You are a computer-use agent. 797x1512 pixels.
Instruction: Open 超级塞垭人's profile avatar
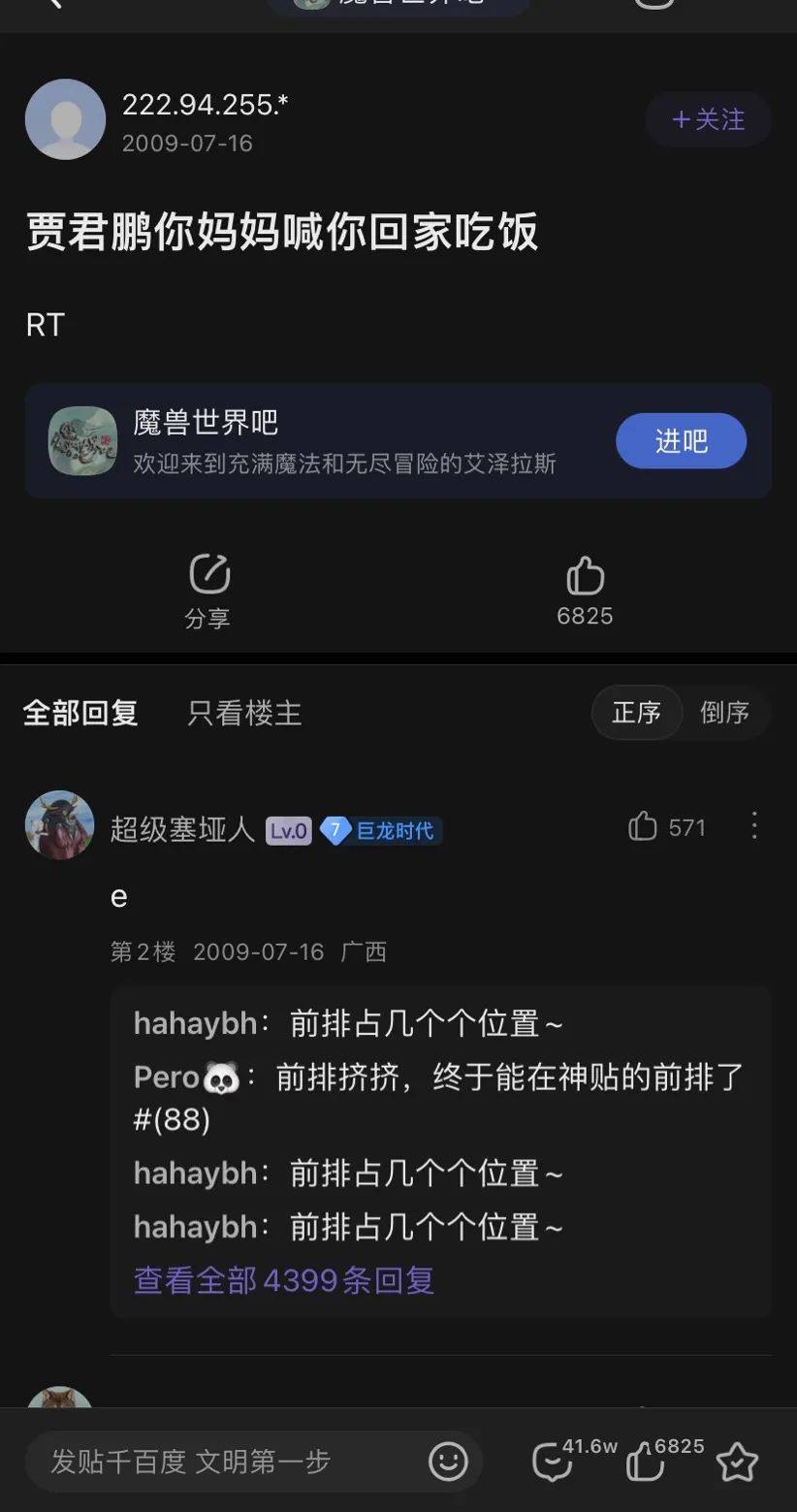pyautogui.click(x=60, y=825)
